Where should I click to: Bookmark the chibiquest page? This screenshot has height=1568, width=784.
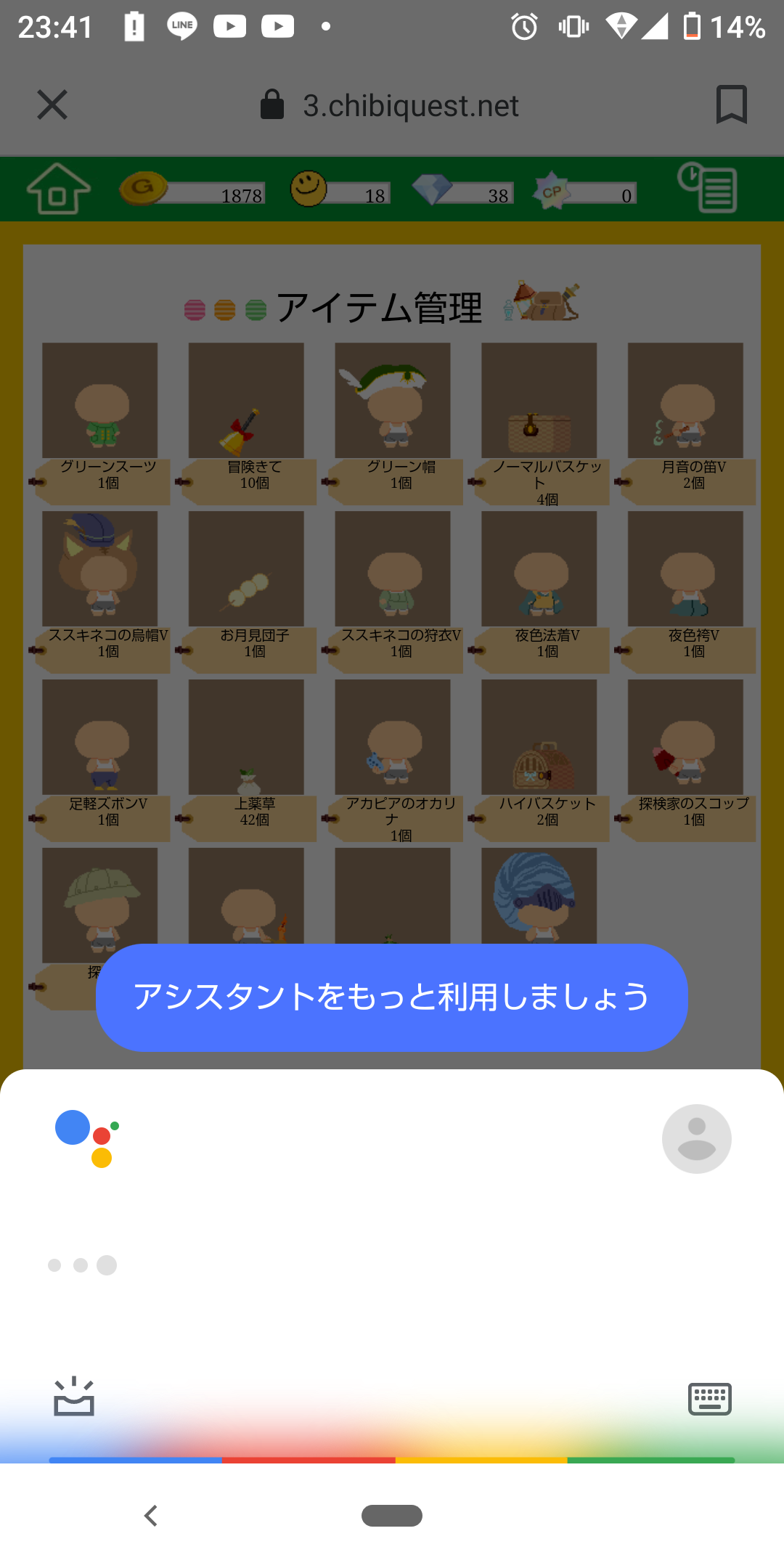pos(731,105)
